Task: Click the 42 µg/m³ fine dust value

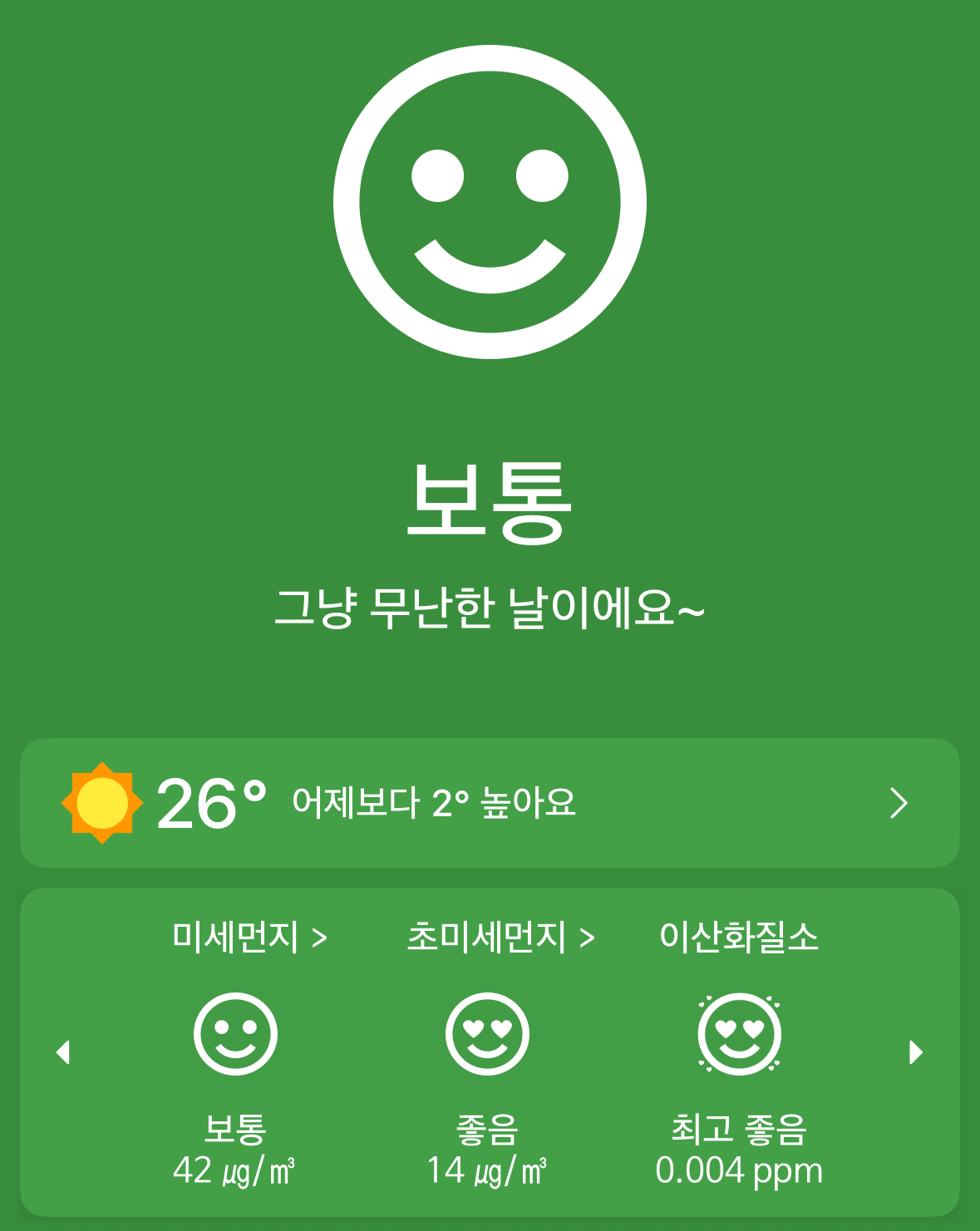Action: pos(235,1169)
